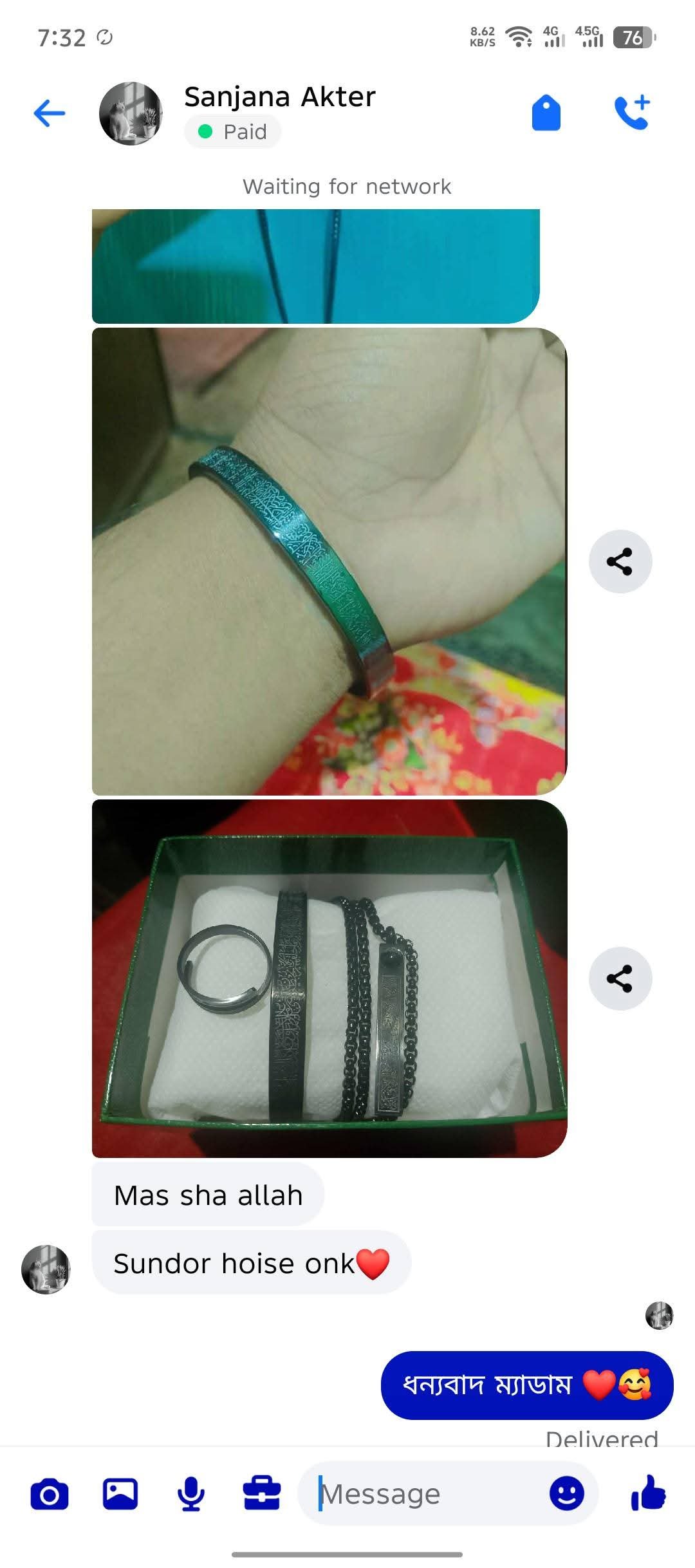The width and height of the screenshot is (695, 1568).
Task: Open the gallery image picker
Action: (x=120, y=1494)
